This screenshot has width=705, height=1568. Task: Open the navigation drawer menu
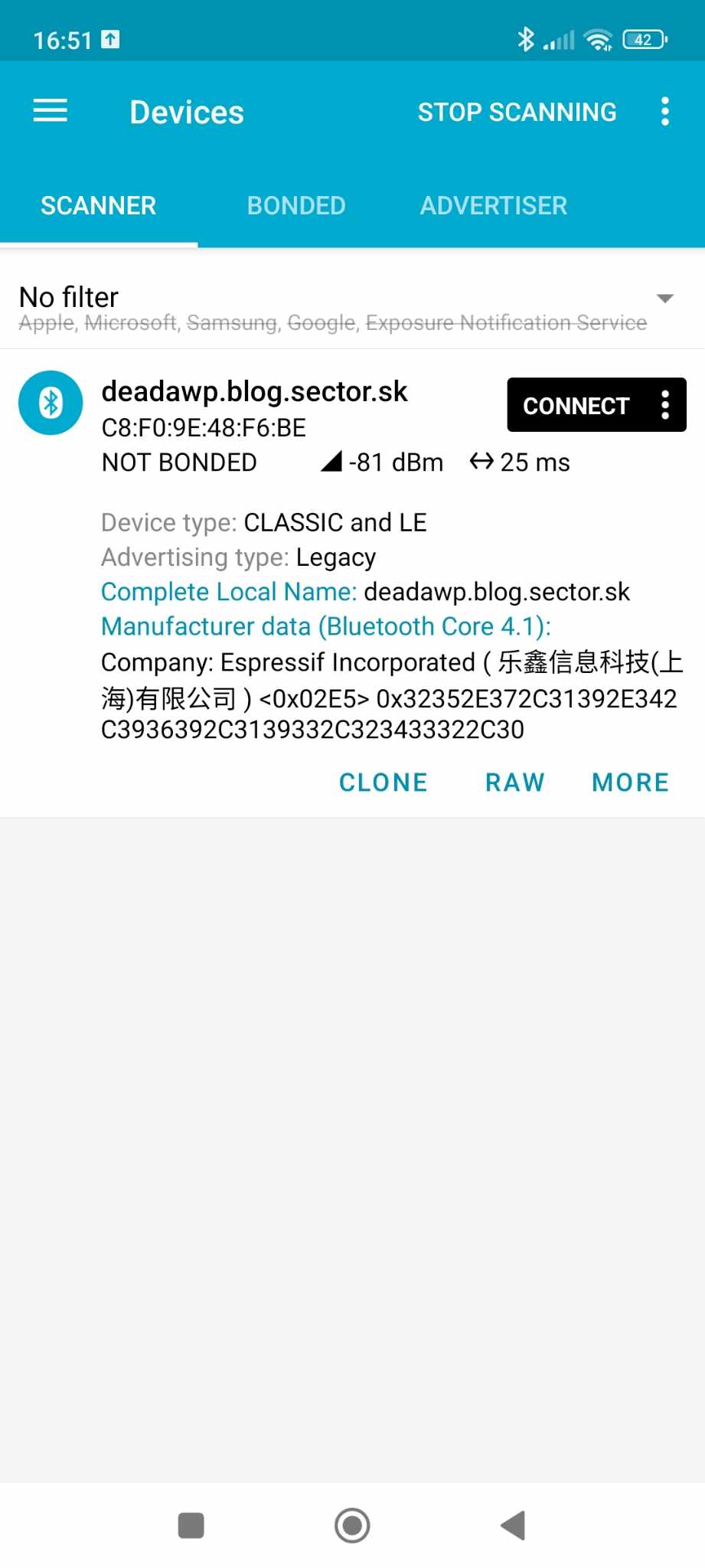point(51,112)
